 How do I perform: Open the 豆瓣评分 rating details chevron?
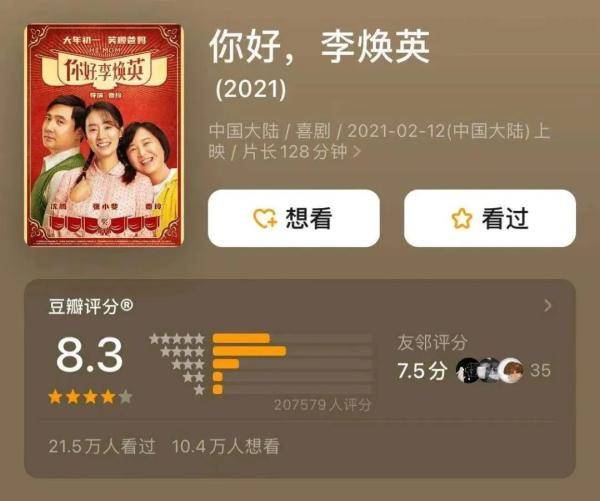tap(547, 305)
